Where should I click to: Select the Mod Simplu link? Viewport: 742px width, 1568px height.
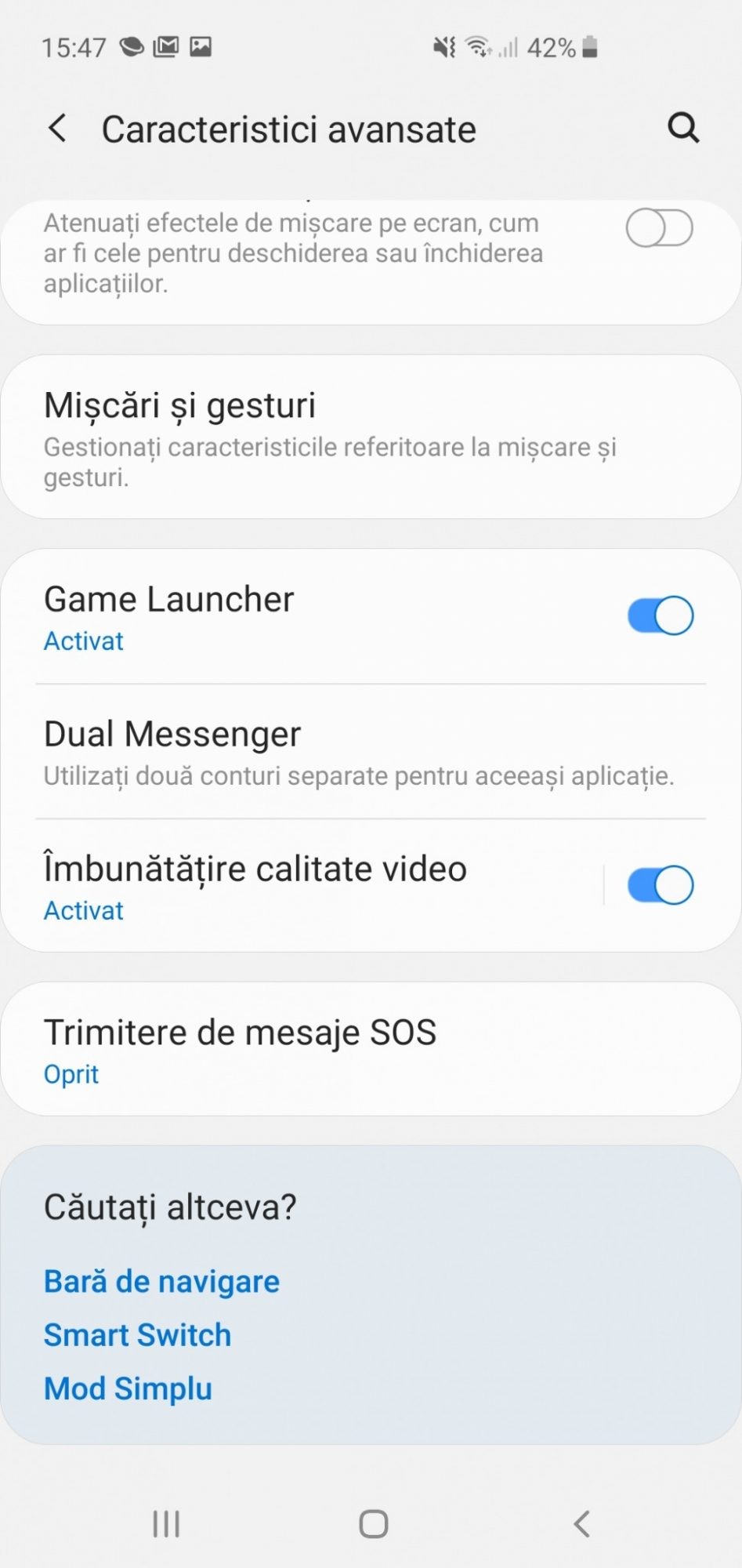[x=128, y=1388]
